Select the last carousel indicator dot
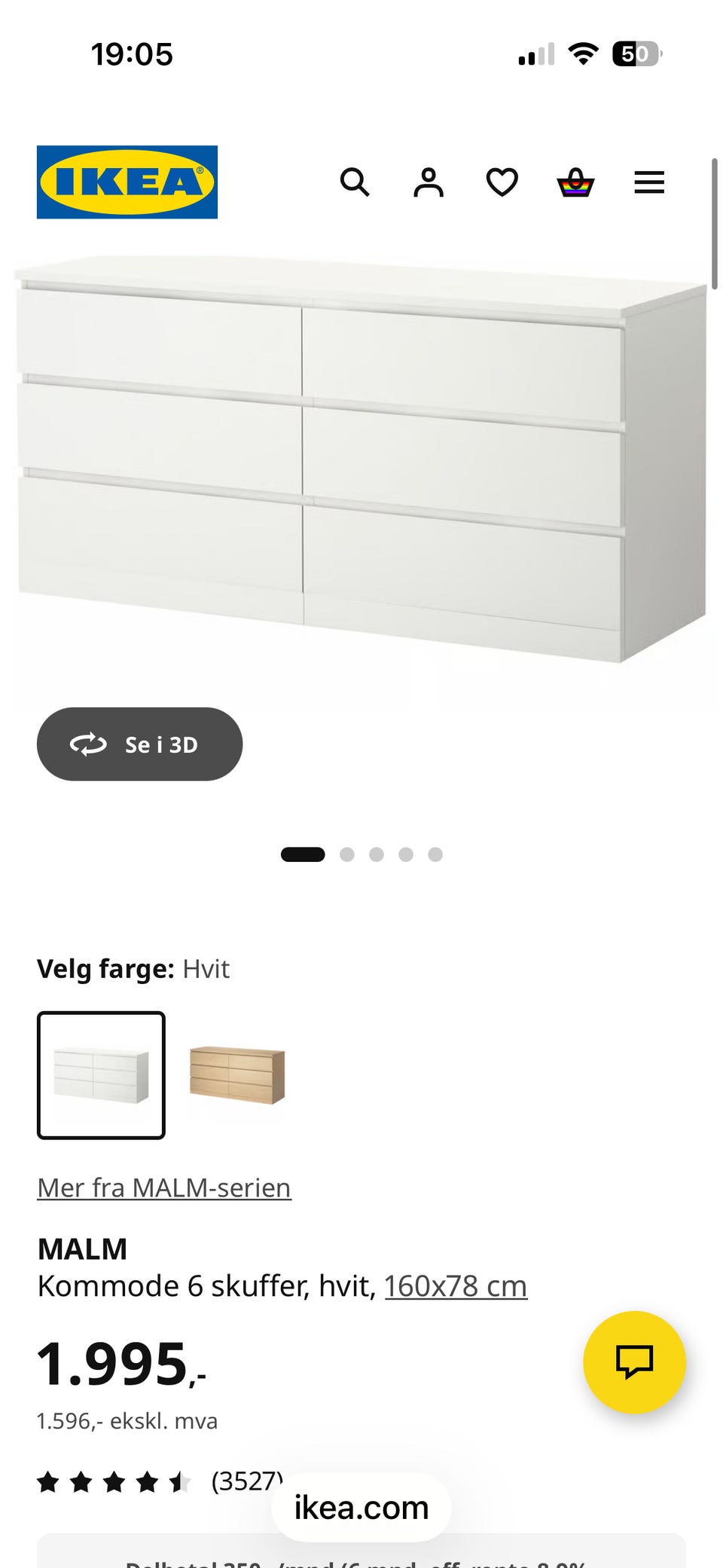The width and height of the screenshot is (723, 1568). pyautogui.click(x=435, y=854)
